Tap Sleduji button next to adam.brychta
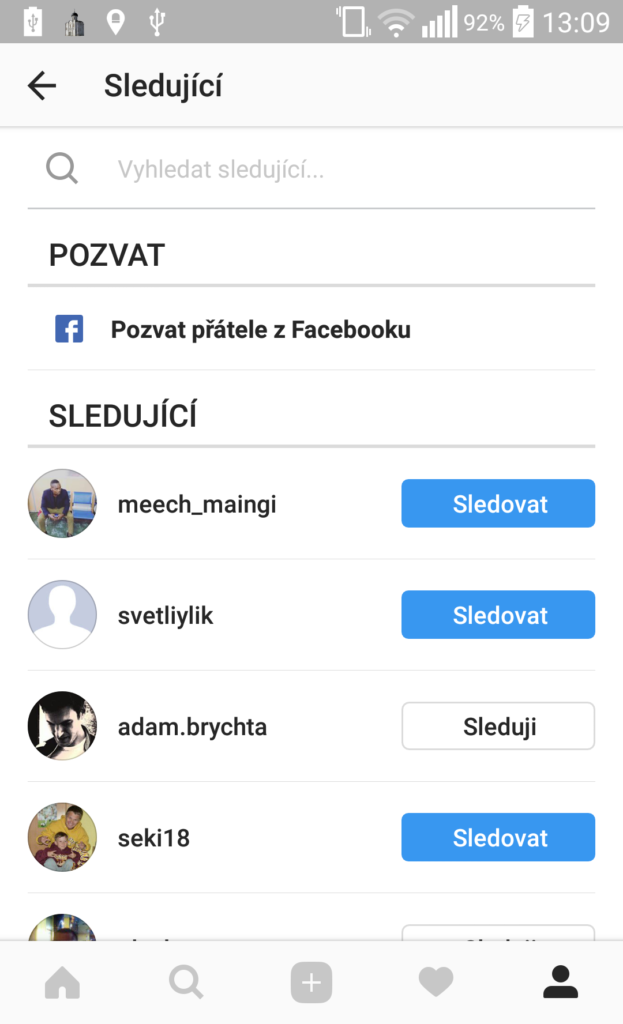The width and height of the screenshot is (623, 1024). click(498, 727)
